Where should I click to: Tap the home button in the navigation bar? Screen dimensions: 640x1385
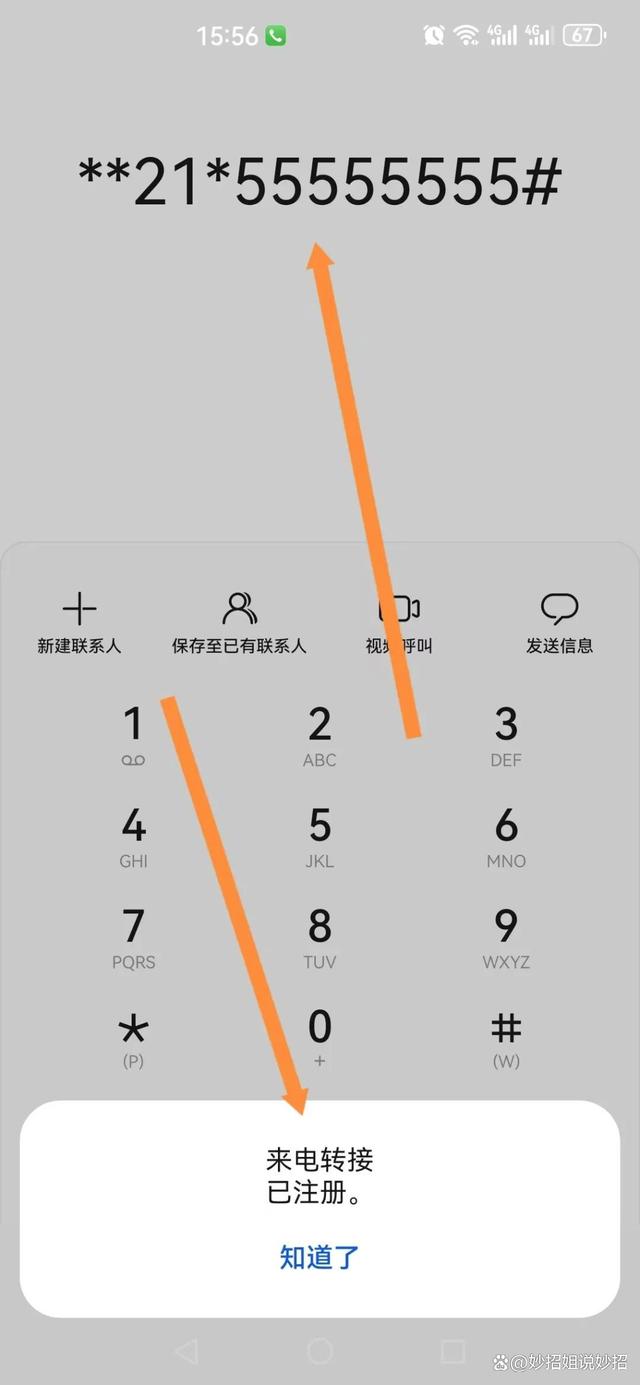tap(319, 1352)
